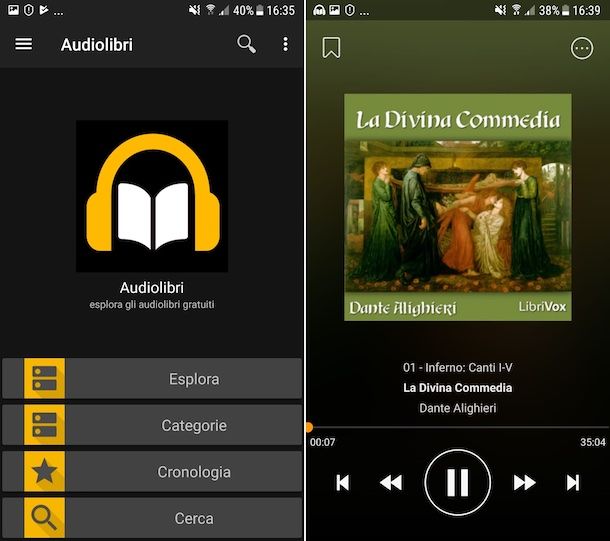The width and height of the screenshot is (610, 541).
Task: Open the Esplora section
Action: tap(152, 379)
